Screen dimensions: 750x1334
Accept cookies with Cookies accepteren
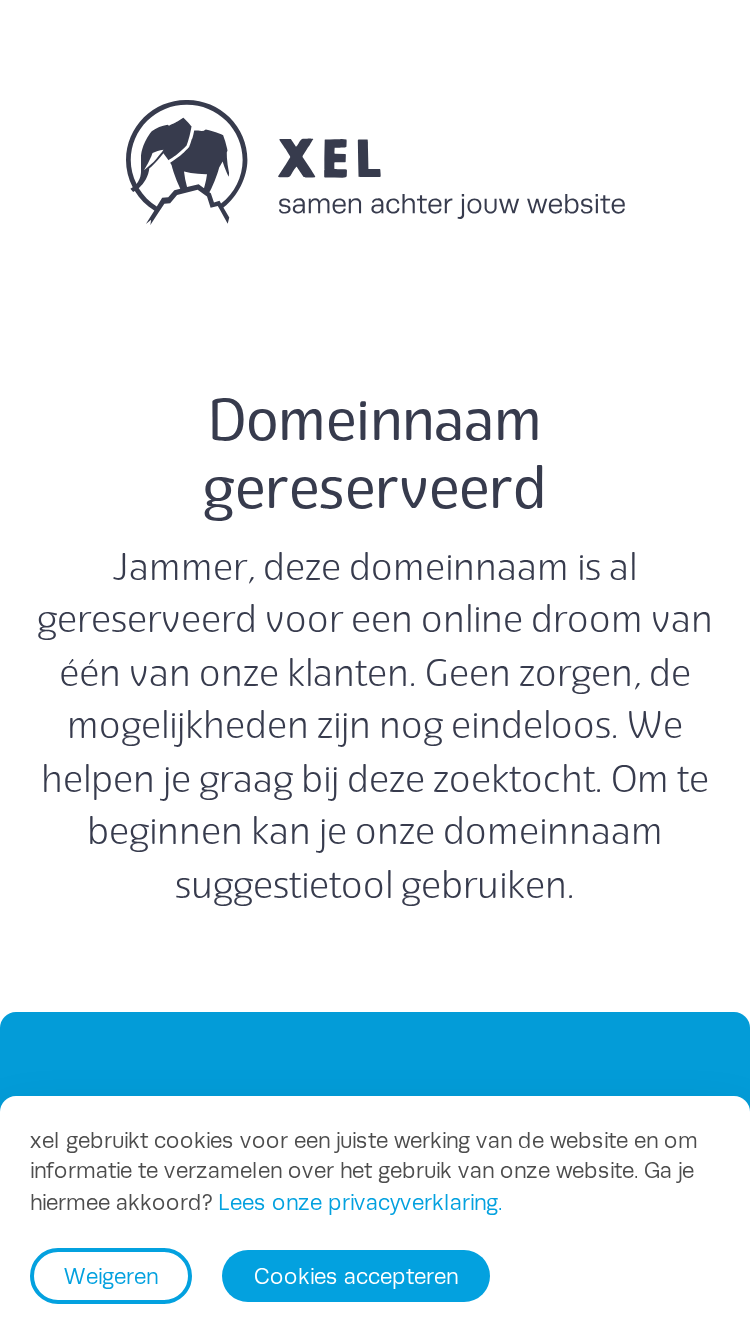pyautogui.click(x=356, y=1276)
